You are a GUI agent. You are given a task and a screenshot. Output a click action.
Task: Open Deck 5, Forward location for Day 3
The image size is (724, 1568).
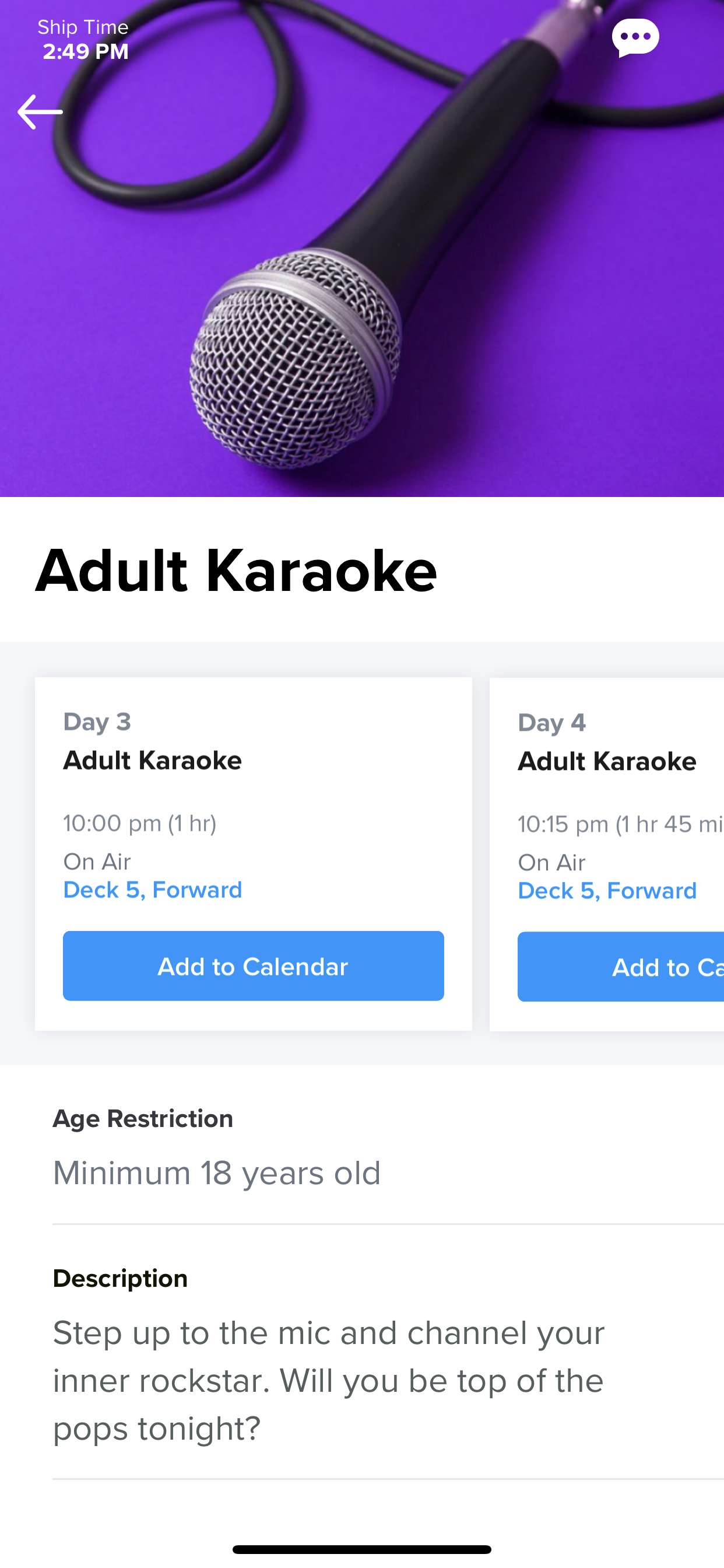152,890
